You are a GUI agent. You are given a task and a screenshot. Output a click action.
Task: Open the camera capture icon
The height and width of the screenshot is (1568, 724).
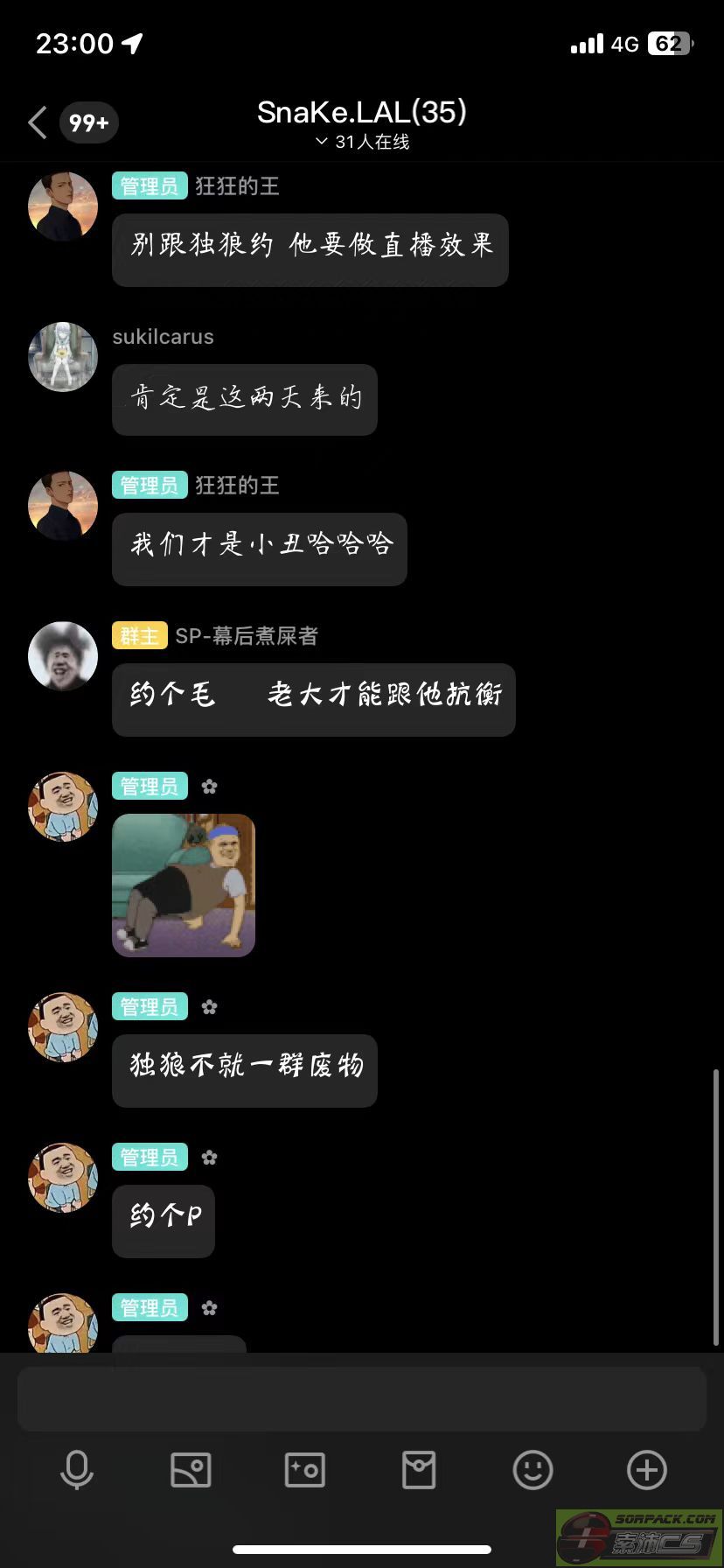tap(305, 1470)
